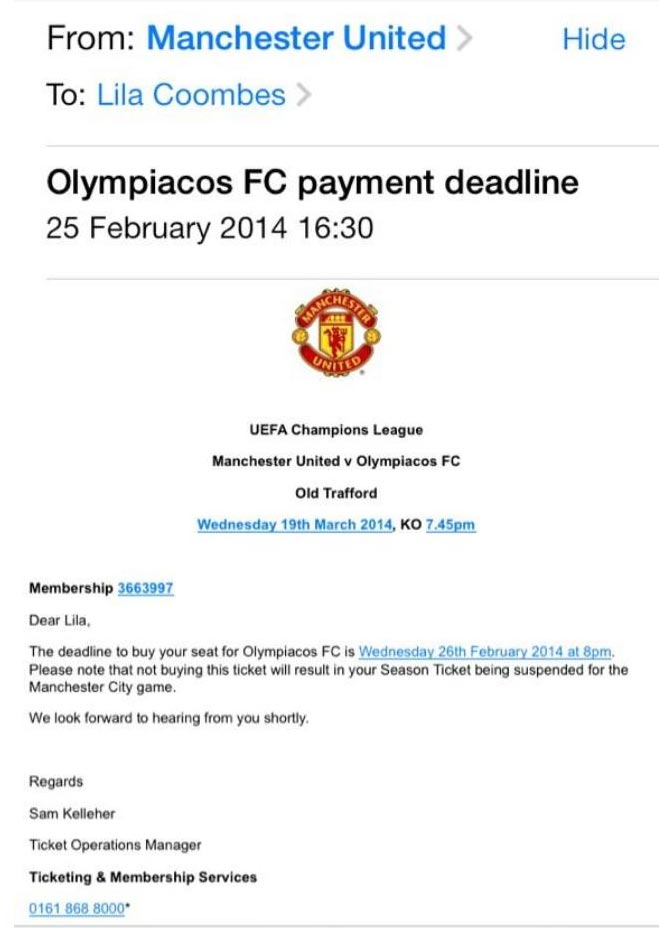Open the Wednesday 26th February 2014 deadline link
The width and height of the screenshot is (659, 928).
click(484, 653)
